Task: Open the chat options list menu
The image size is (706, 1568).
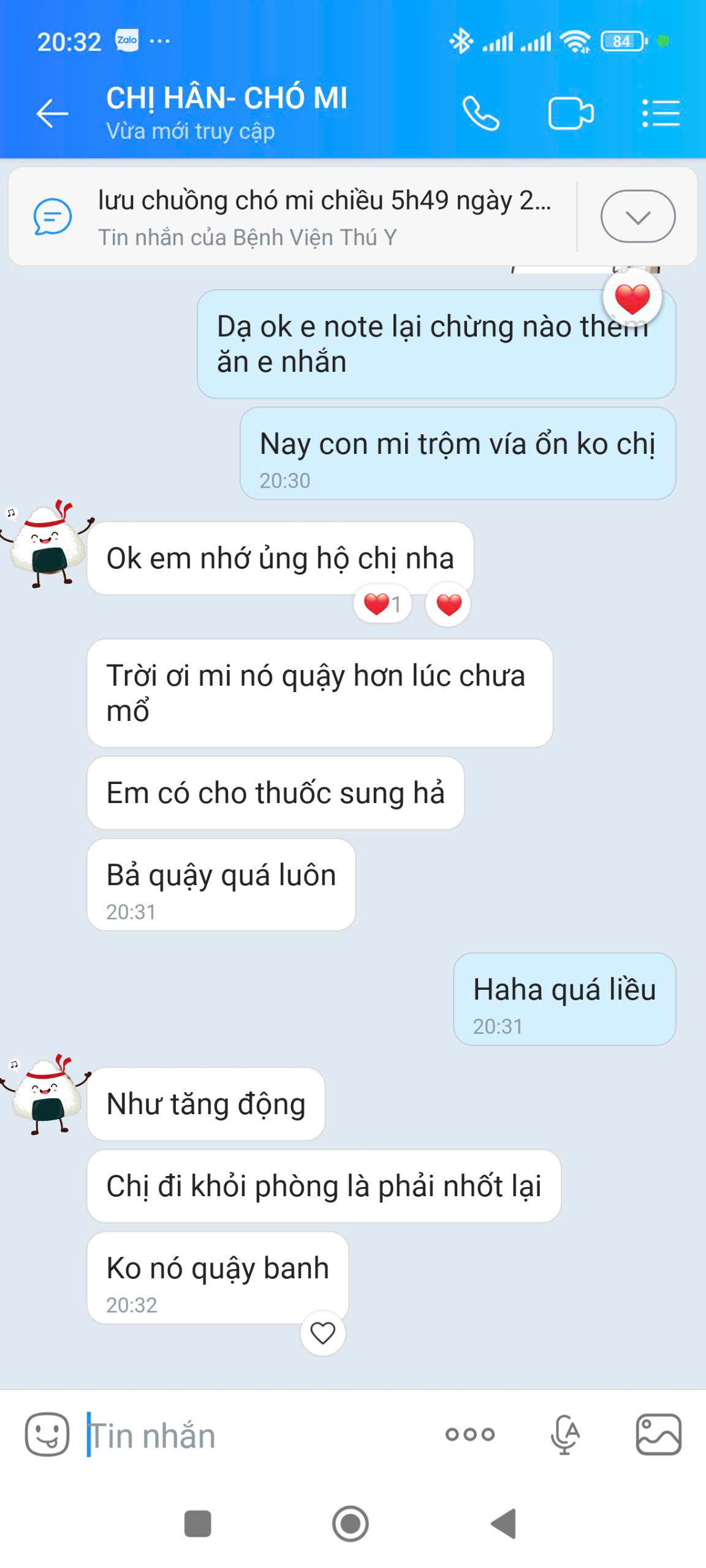Action: [661, 113]
